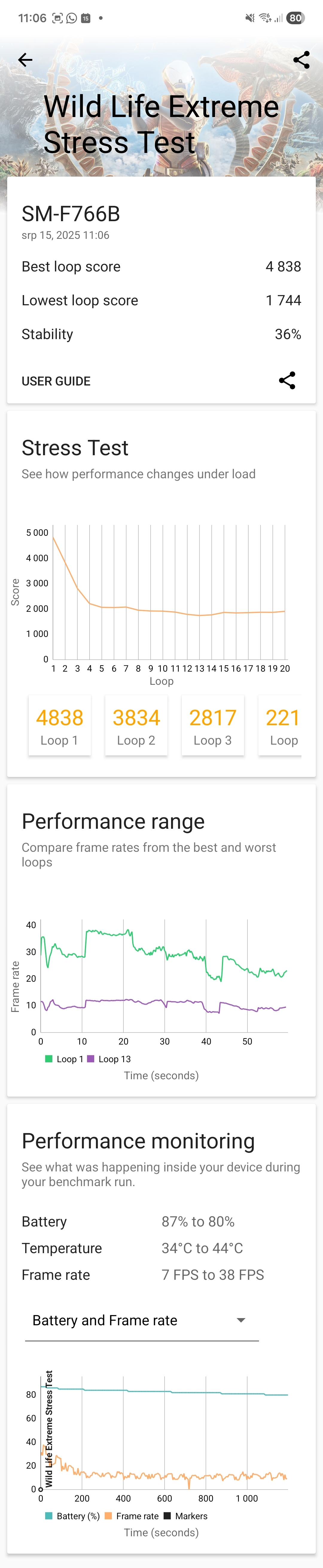Open the USER GUIDE
The height and width of the screenshot is (1568, 323).
[56, 381]
